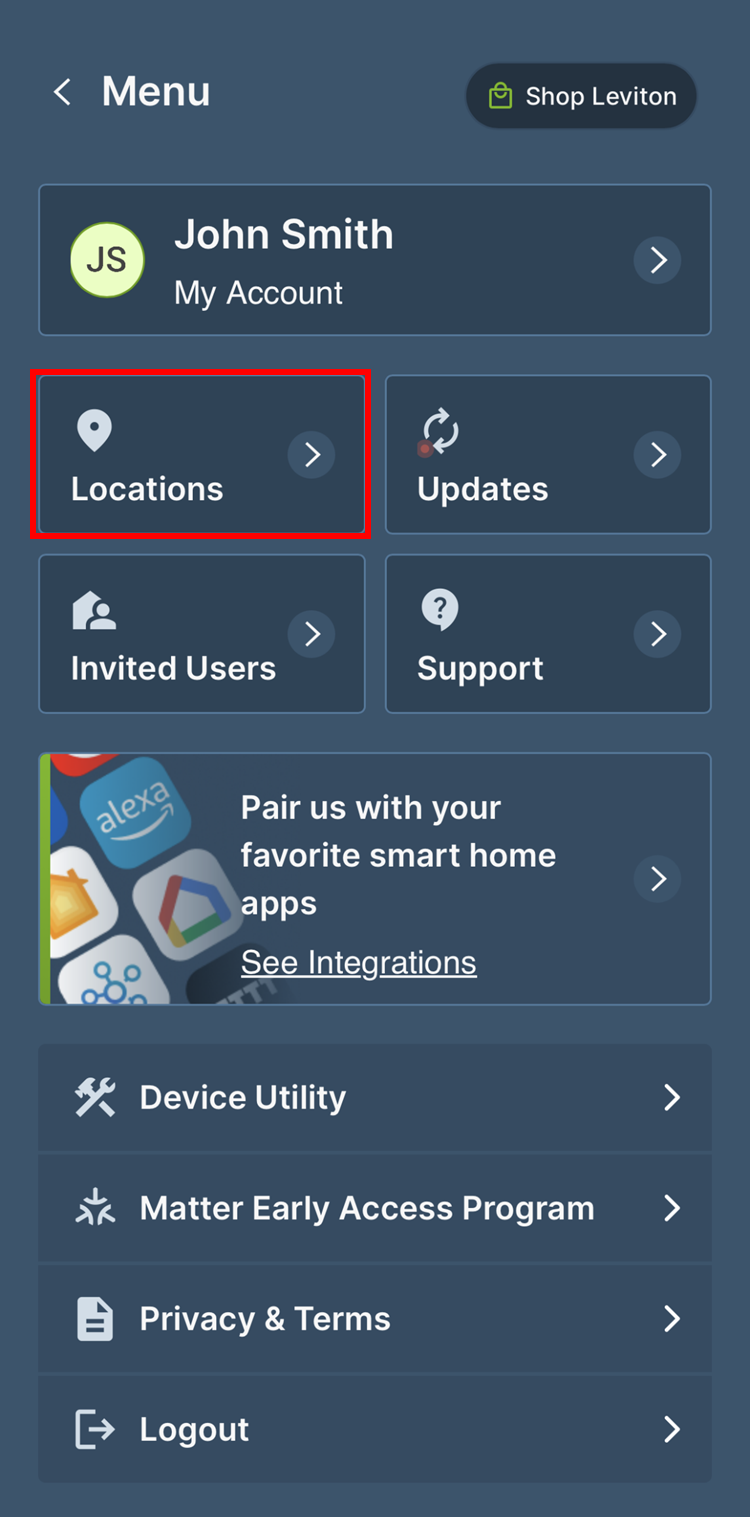Image resolution: width=750 pixels, height=1517 pixels.
Task: Click the Logout exit icon
Action: 94,1429
